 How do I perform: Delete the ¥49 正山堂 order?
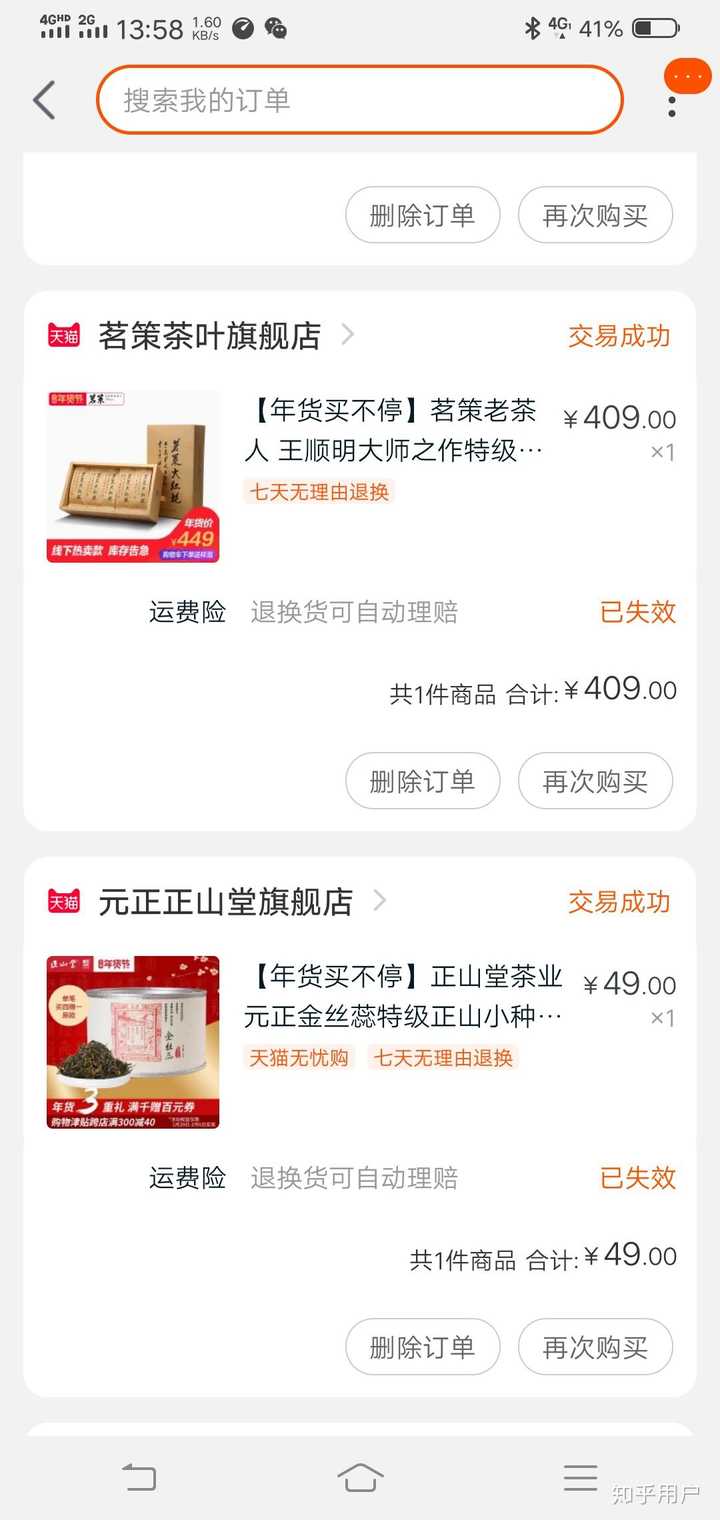422,1347
